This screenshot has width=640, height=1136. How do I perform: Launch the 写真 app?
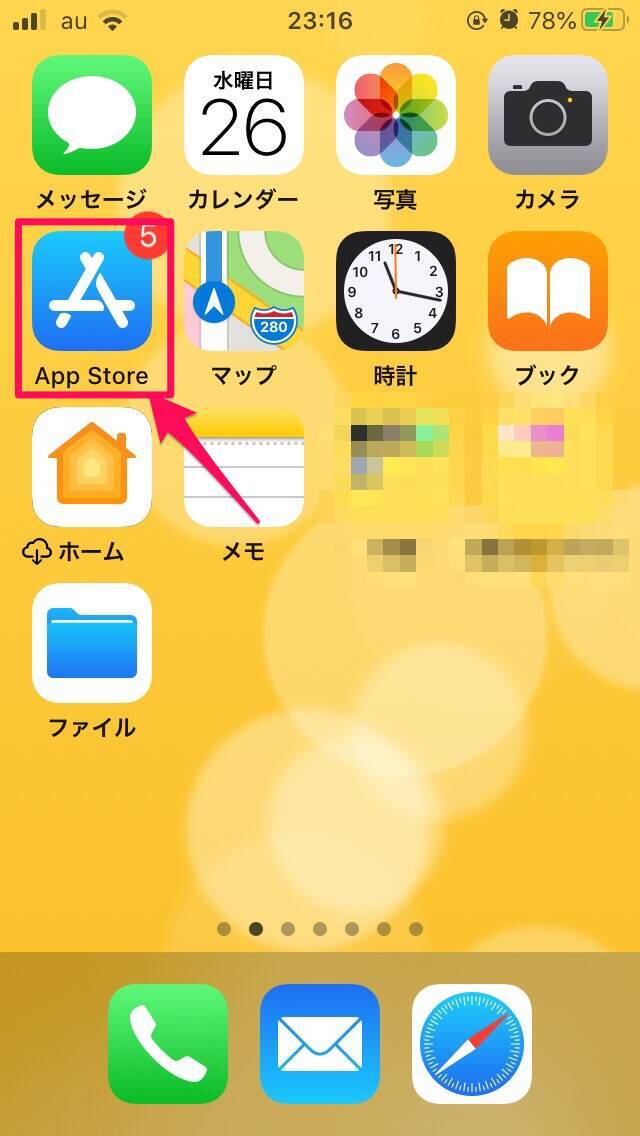click(x=396, y=115)
